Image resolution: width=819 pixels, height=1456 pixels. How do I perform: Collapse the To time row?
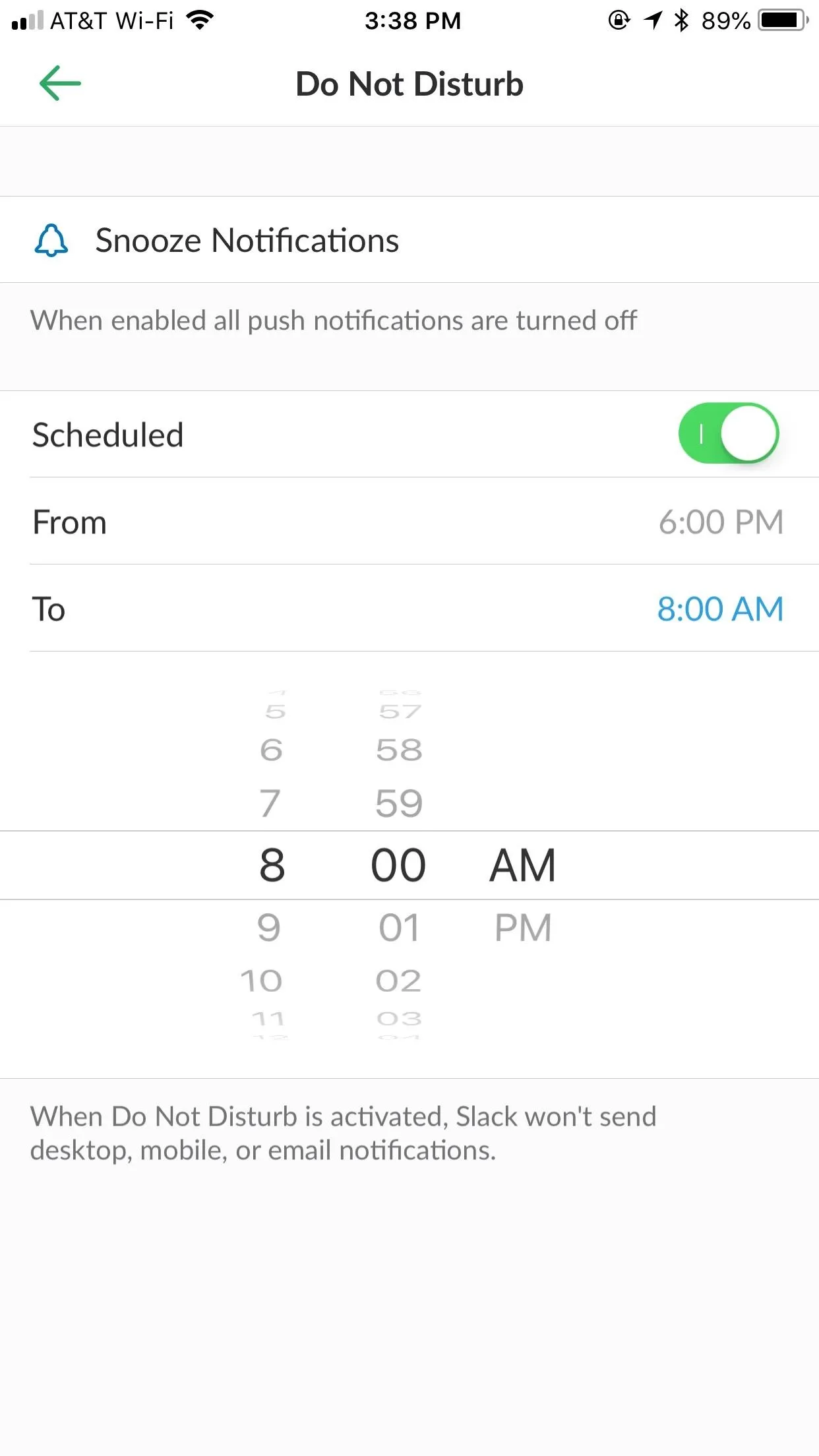[409, 609]
